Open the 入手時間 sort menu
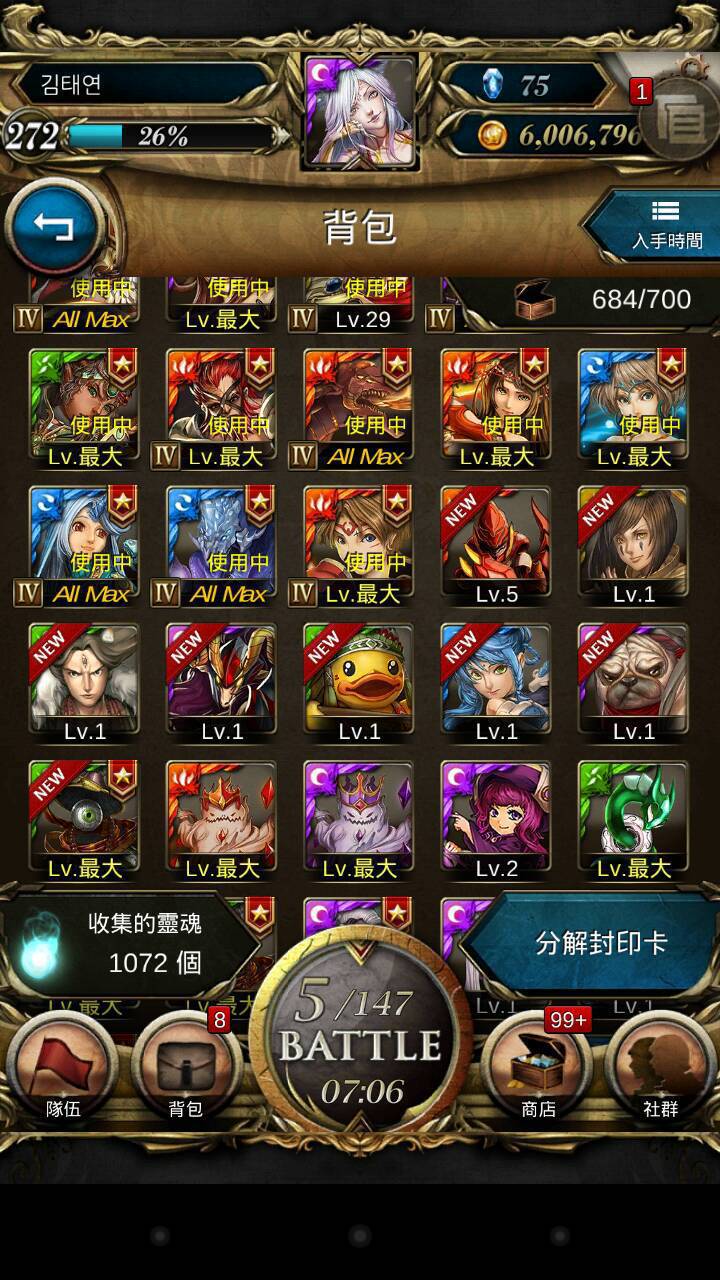 point(660,225)
